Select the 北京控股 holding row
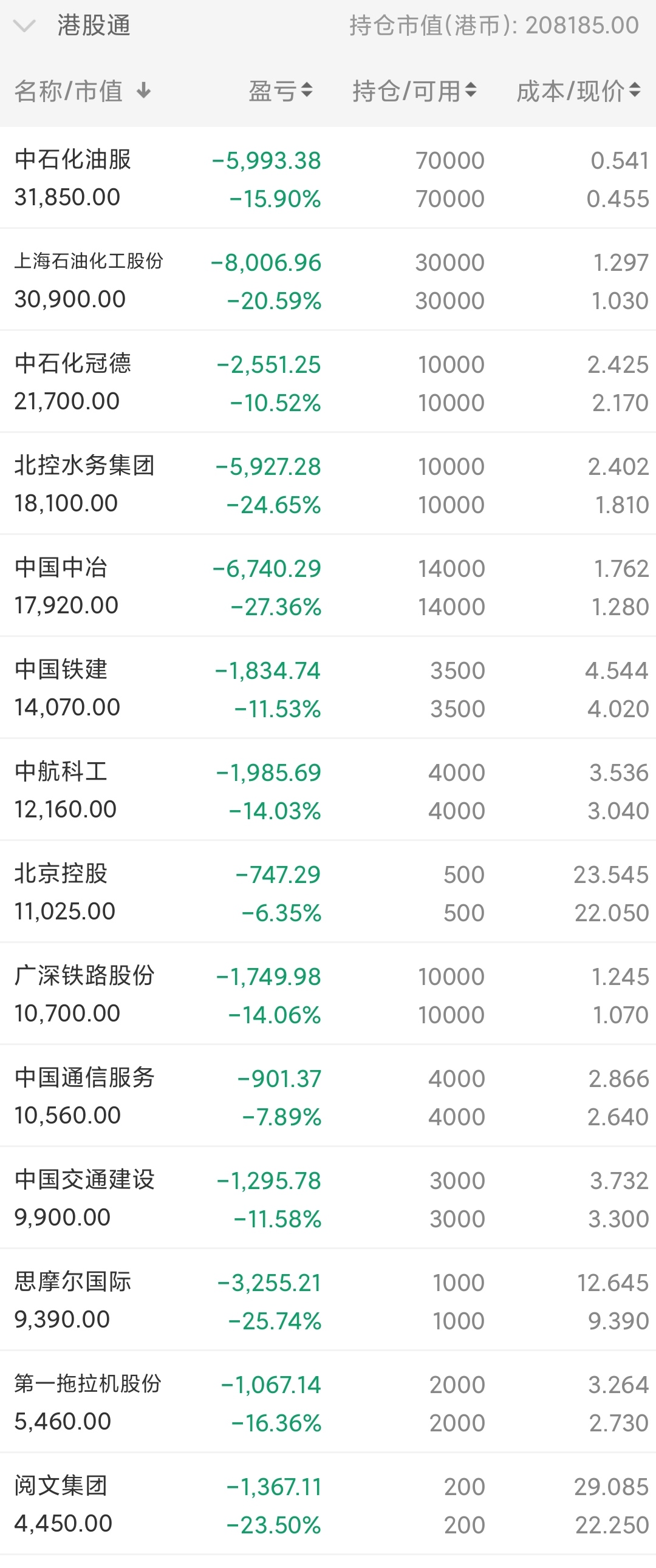 [x=327, y=892]
